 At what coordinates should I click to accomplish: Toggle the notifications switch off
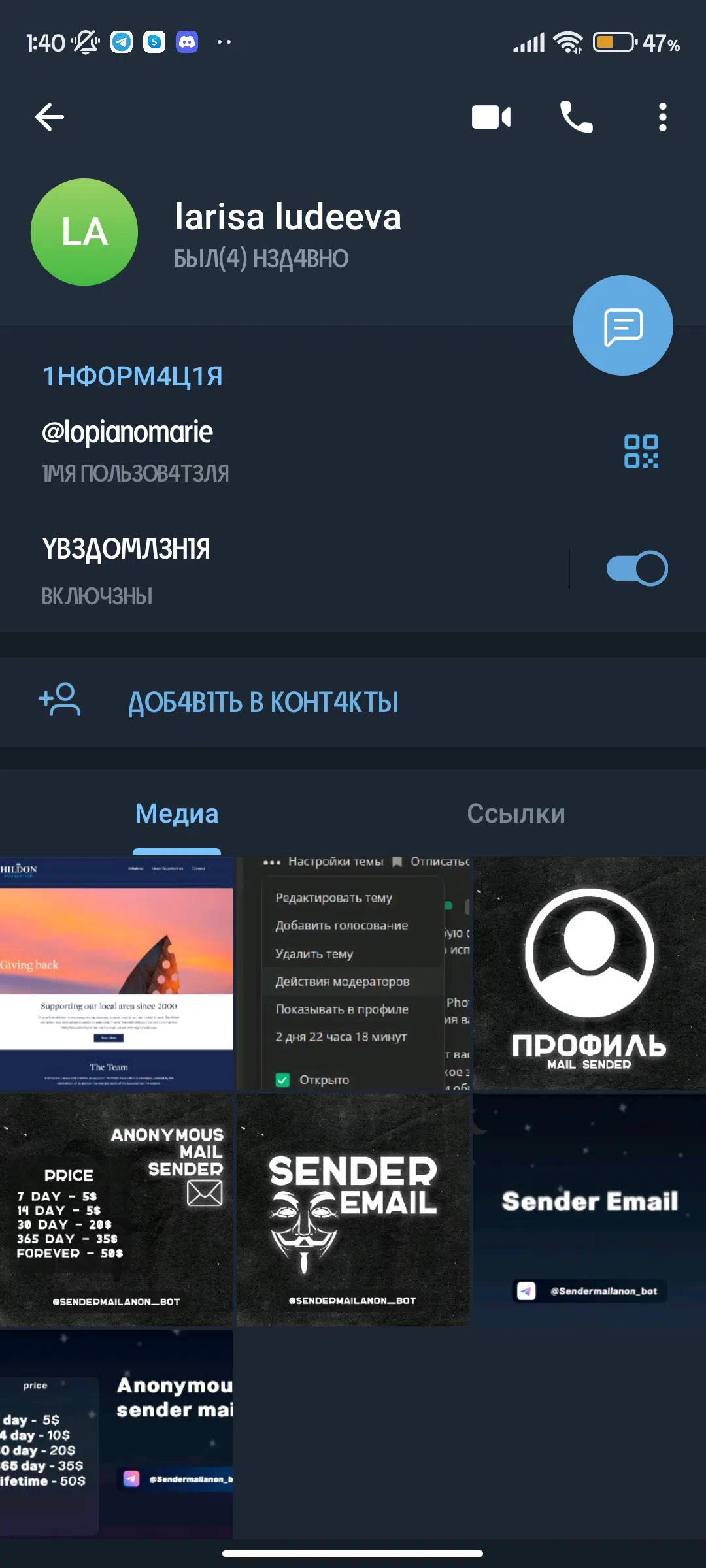pyautogui.click(x=637, y=568)
